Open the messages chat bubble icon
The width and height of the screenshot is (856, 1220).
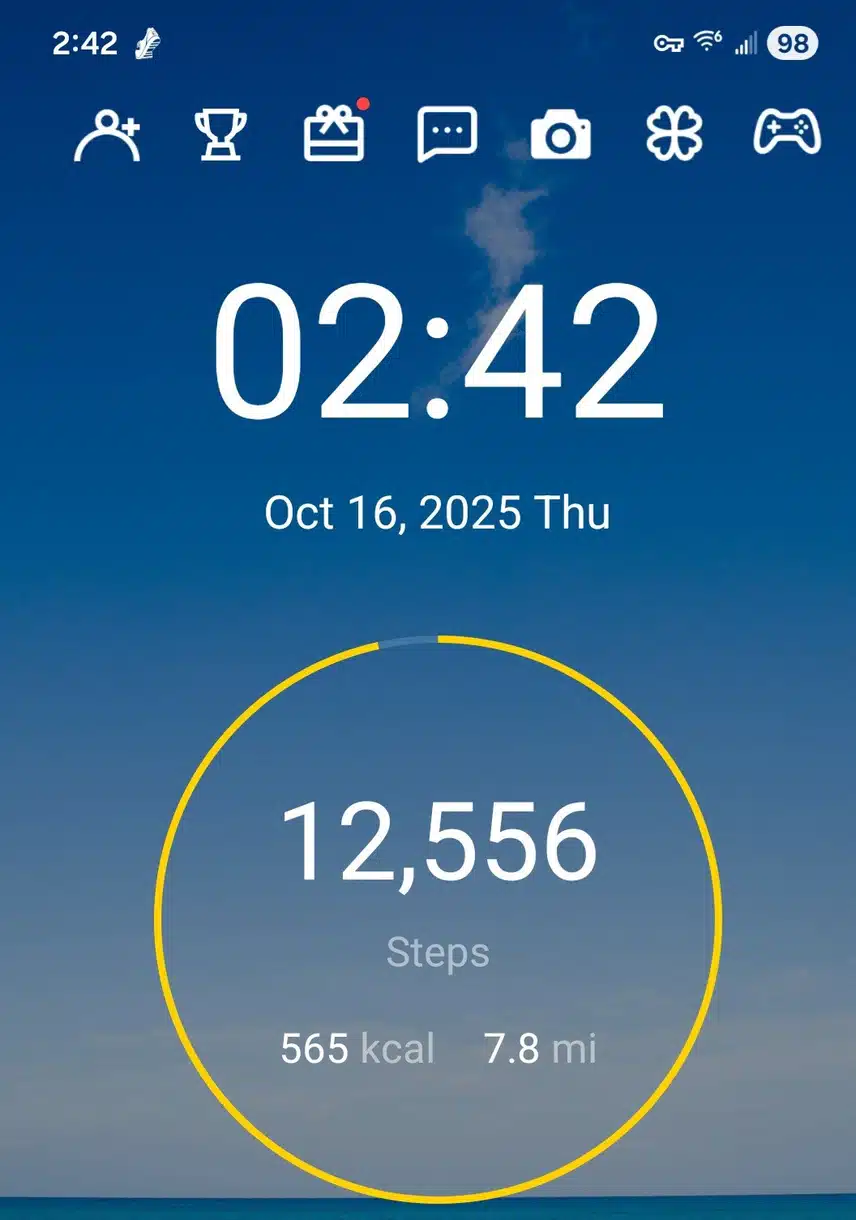446,135
